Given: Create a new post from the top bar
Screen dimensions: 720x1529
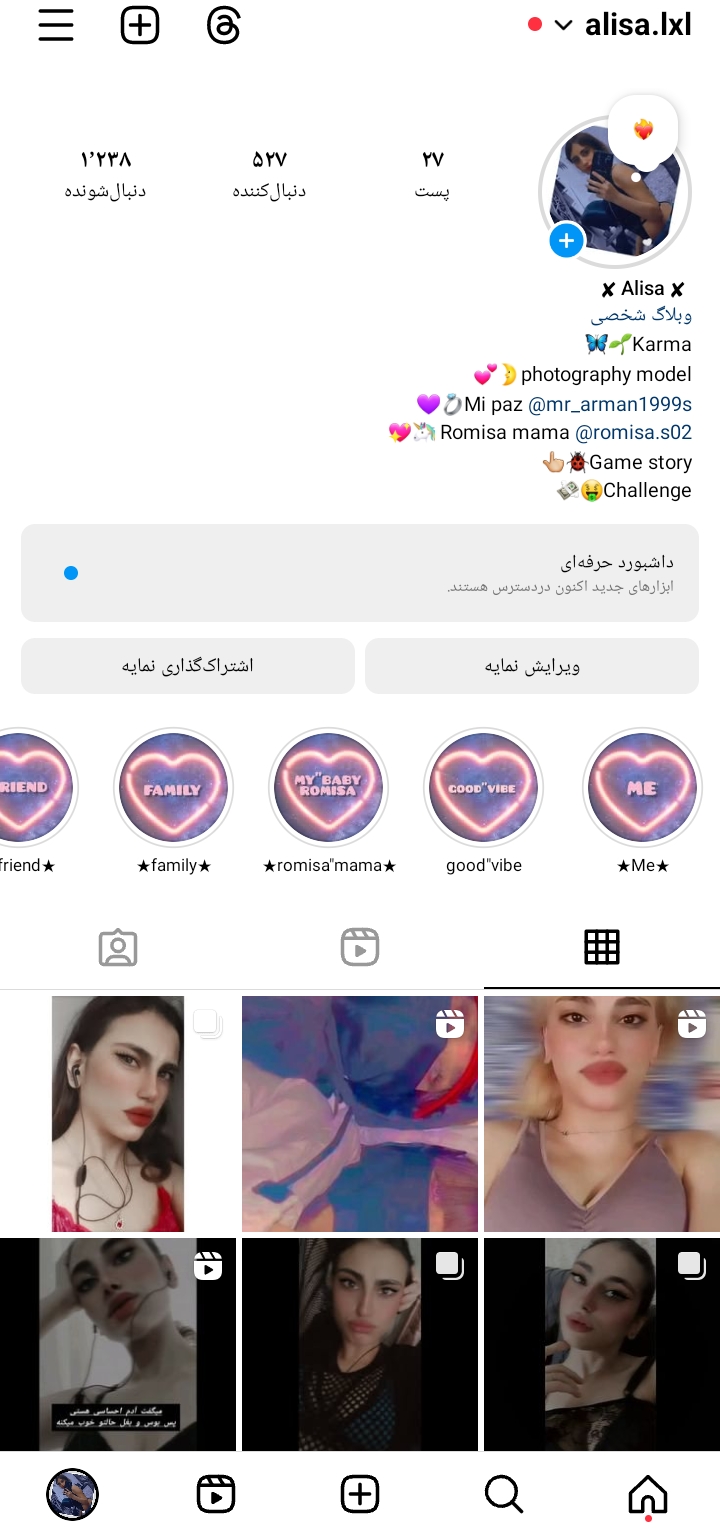Looking at the screenshot, I should click(140, 25).
